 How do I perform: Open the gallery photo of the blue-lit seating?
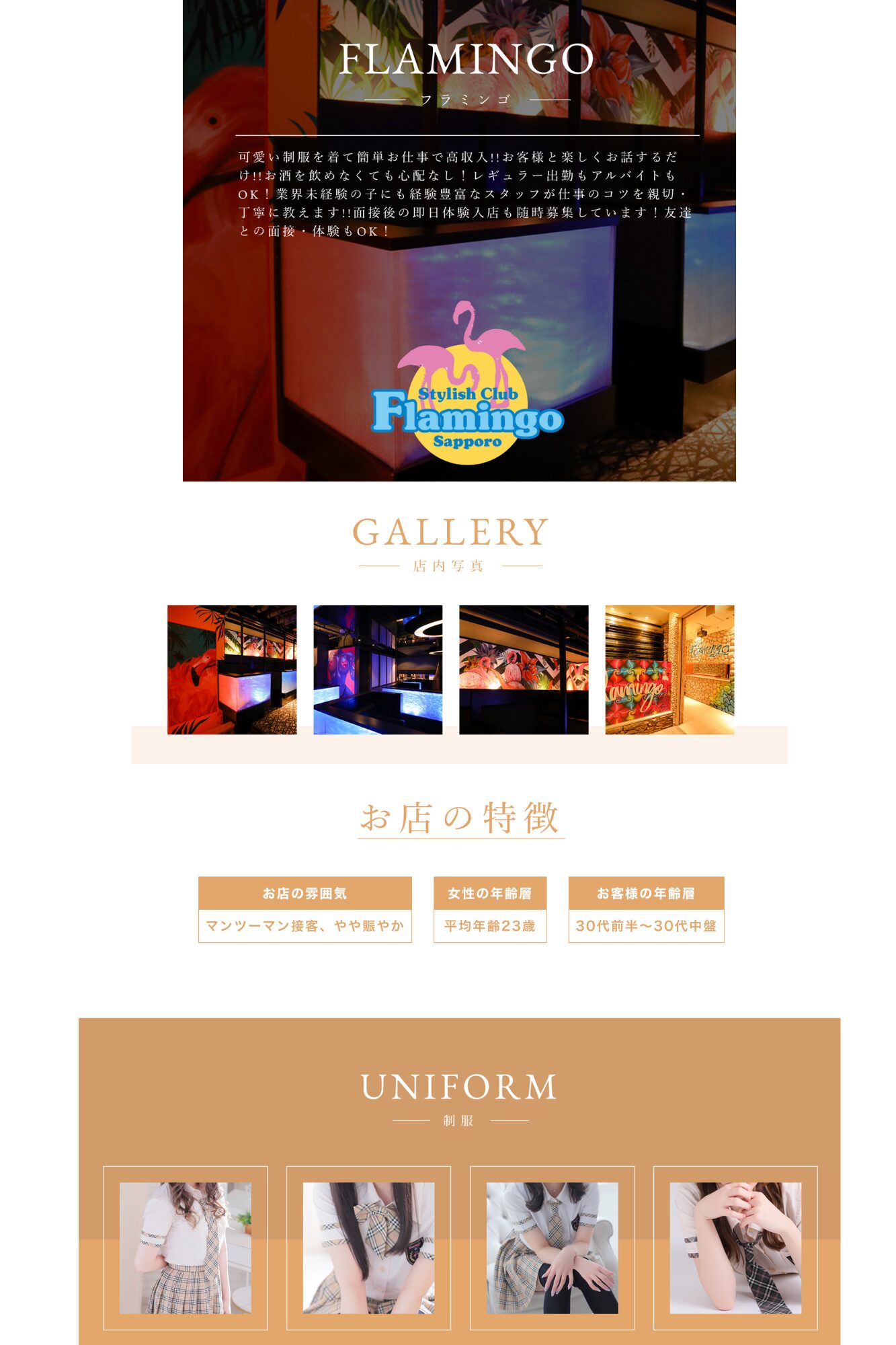[378, 669]
